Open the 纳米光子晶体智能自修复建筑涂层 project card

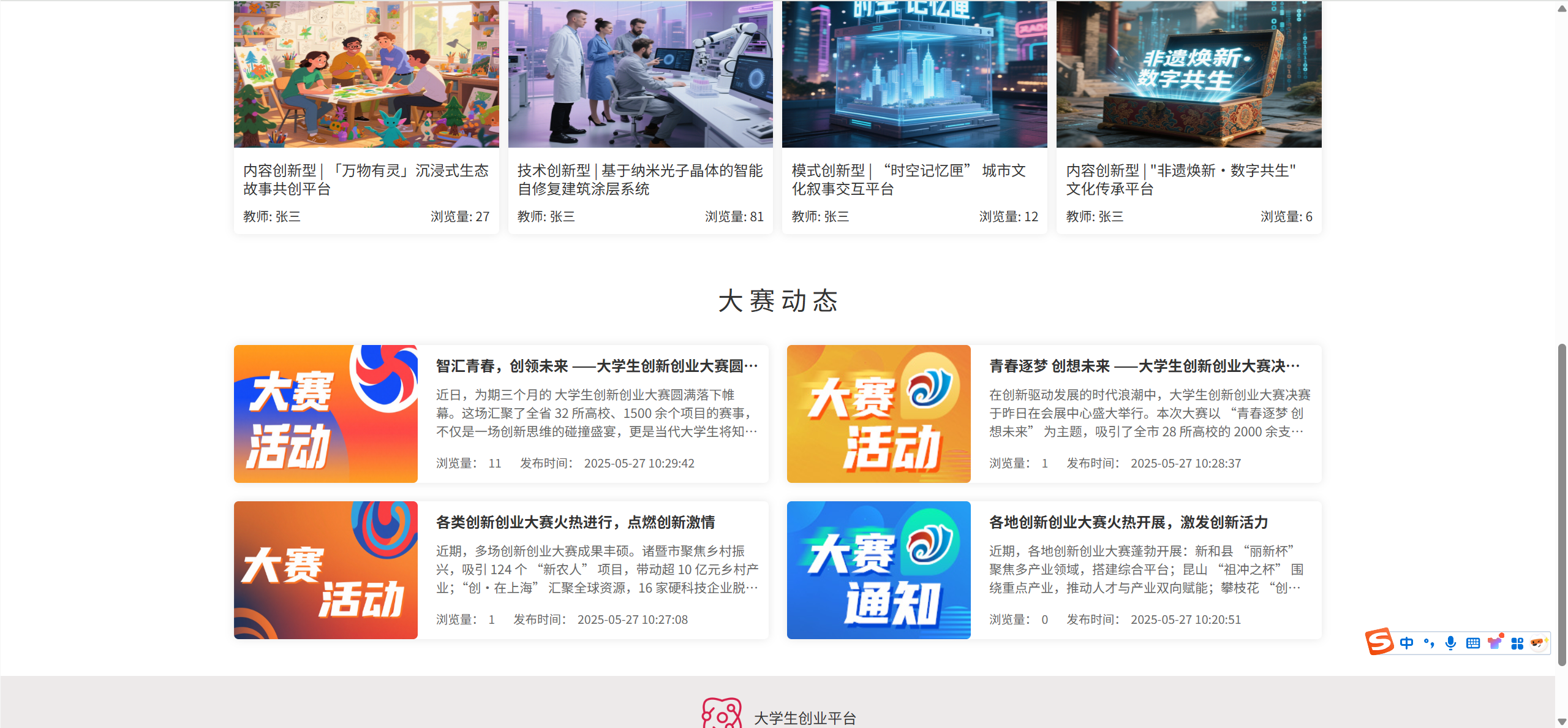640,179
